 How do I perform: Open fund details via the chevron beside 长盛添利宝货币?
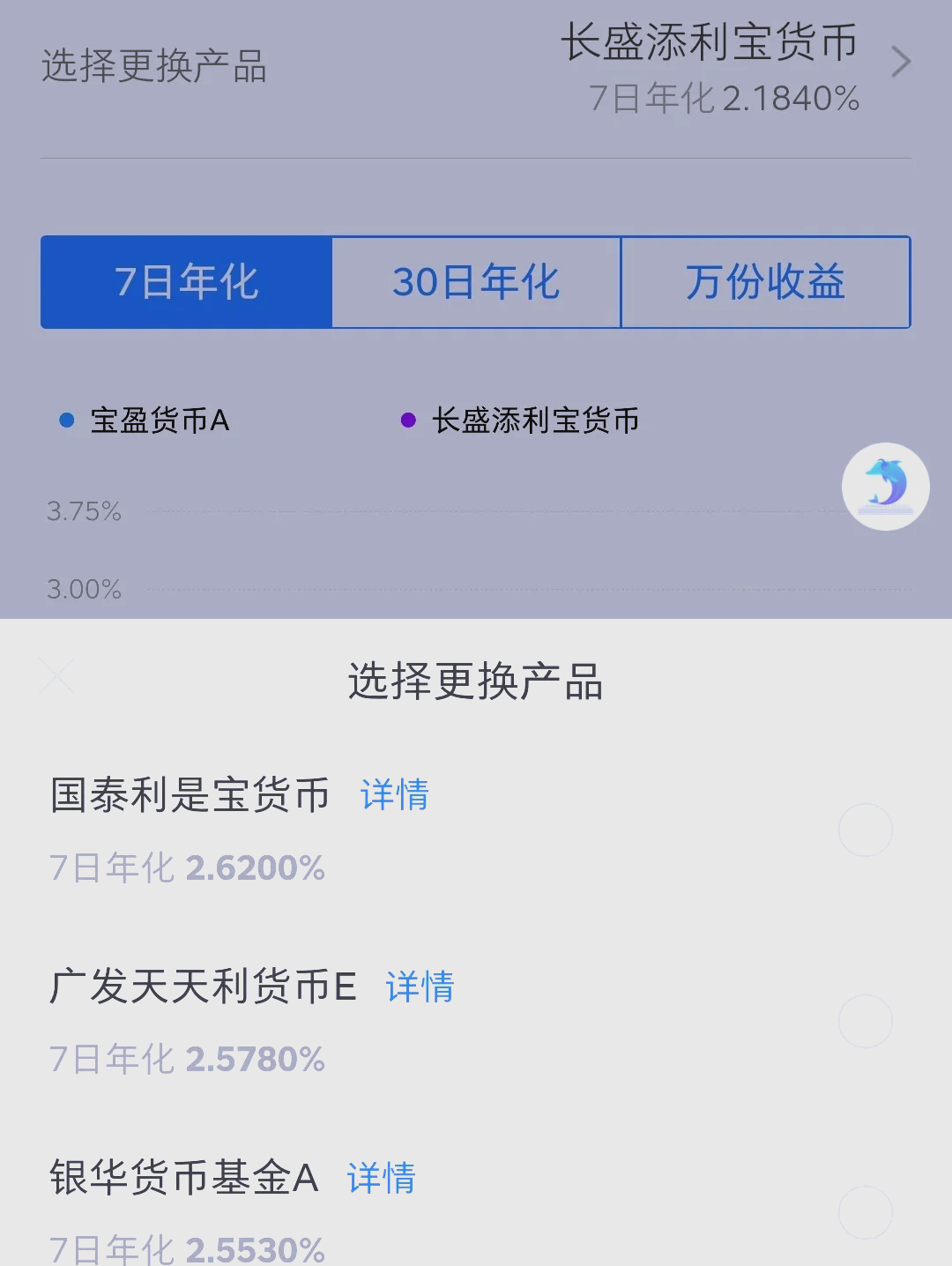point(900,63)
